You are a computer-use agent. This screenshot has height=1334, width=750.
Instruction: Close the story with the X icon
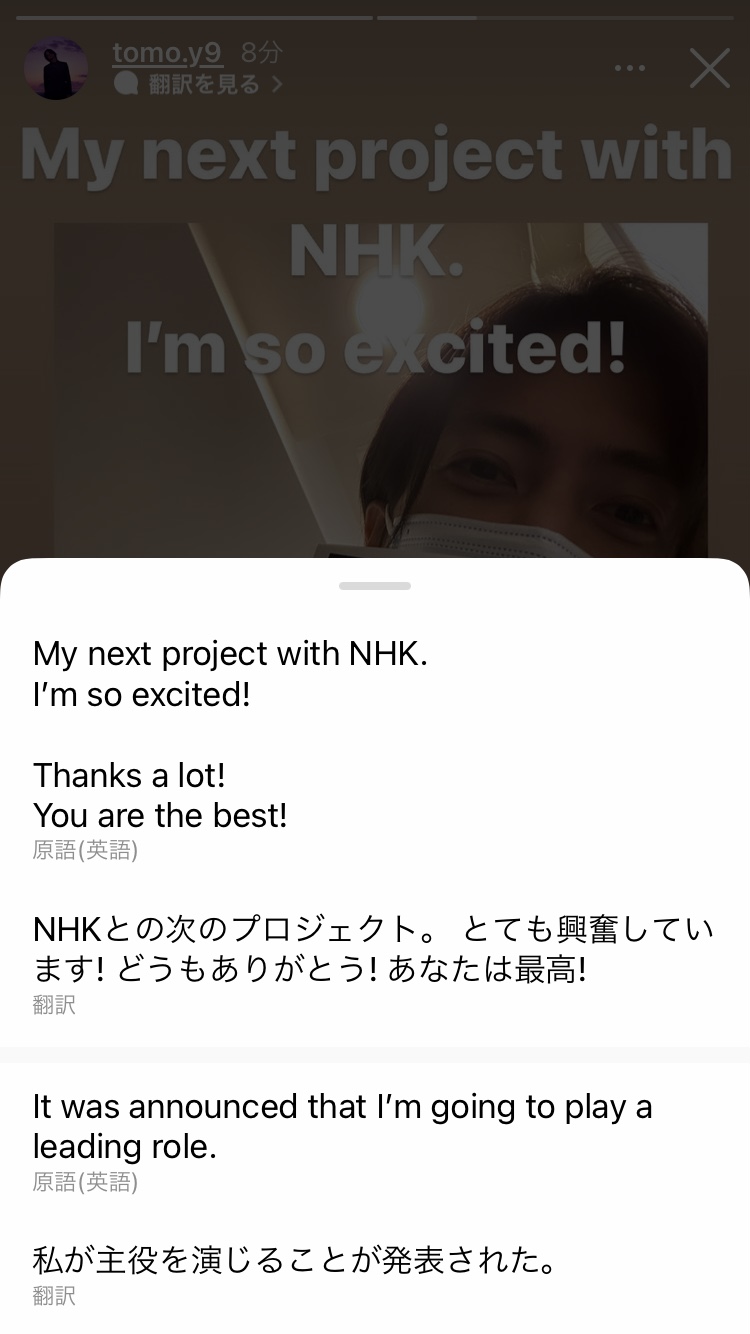tap(709, 68)
